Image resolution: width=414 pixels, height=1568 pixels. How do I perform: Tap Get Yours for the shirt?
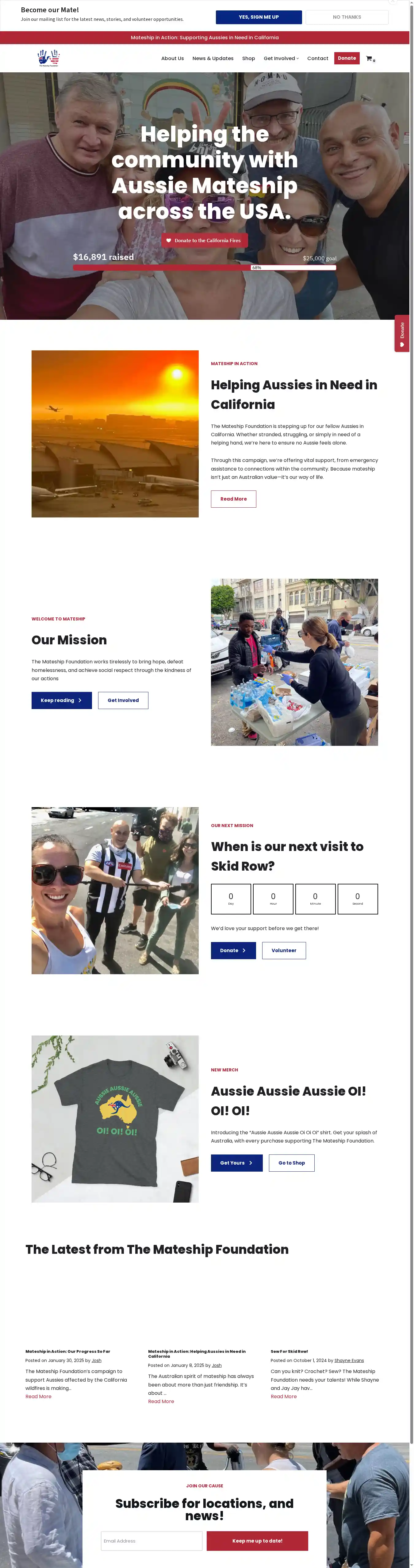(236, 1163)
